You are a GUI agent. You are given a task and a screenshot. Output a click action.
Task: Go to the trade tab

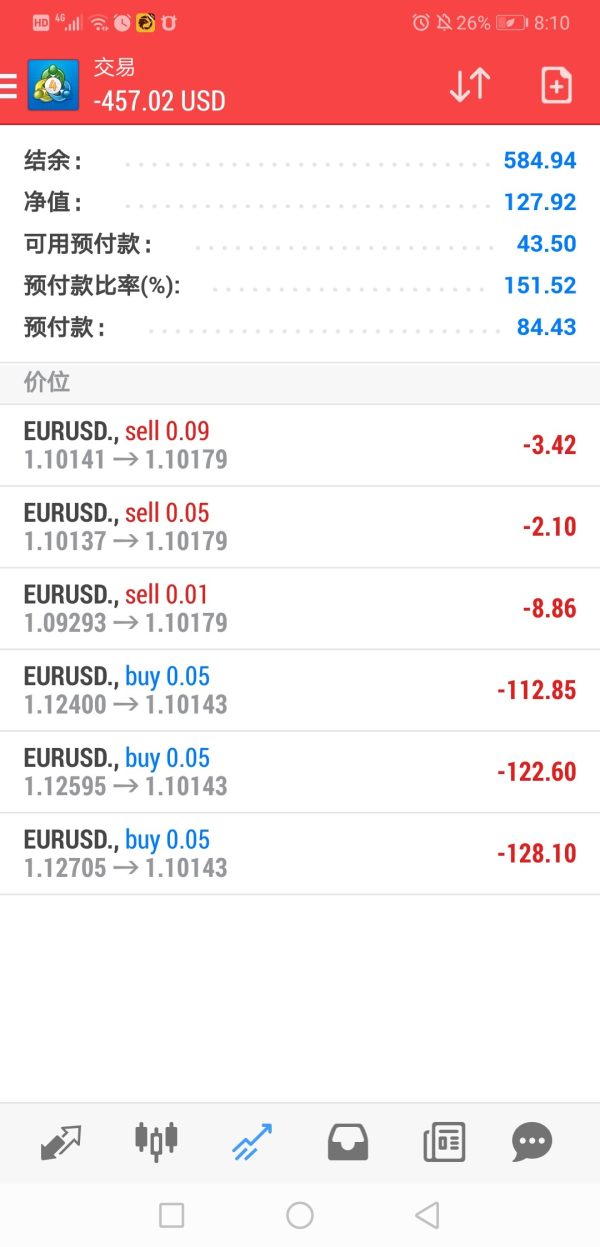pos(251,1141)
